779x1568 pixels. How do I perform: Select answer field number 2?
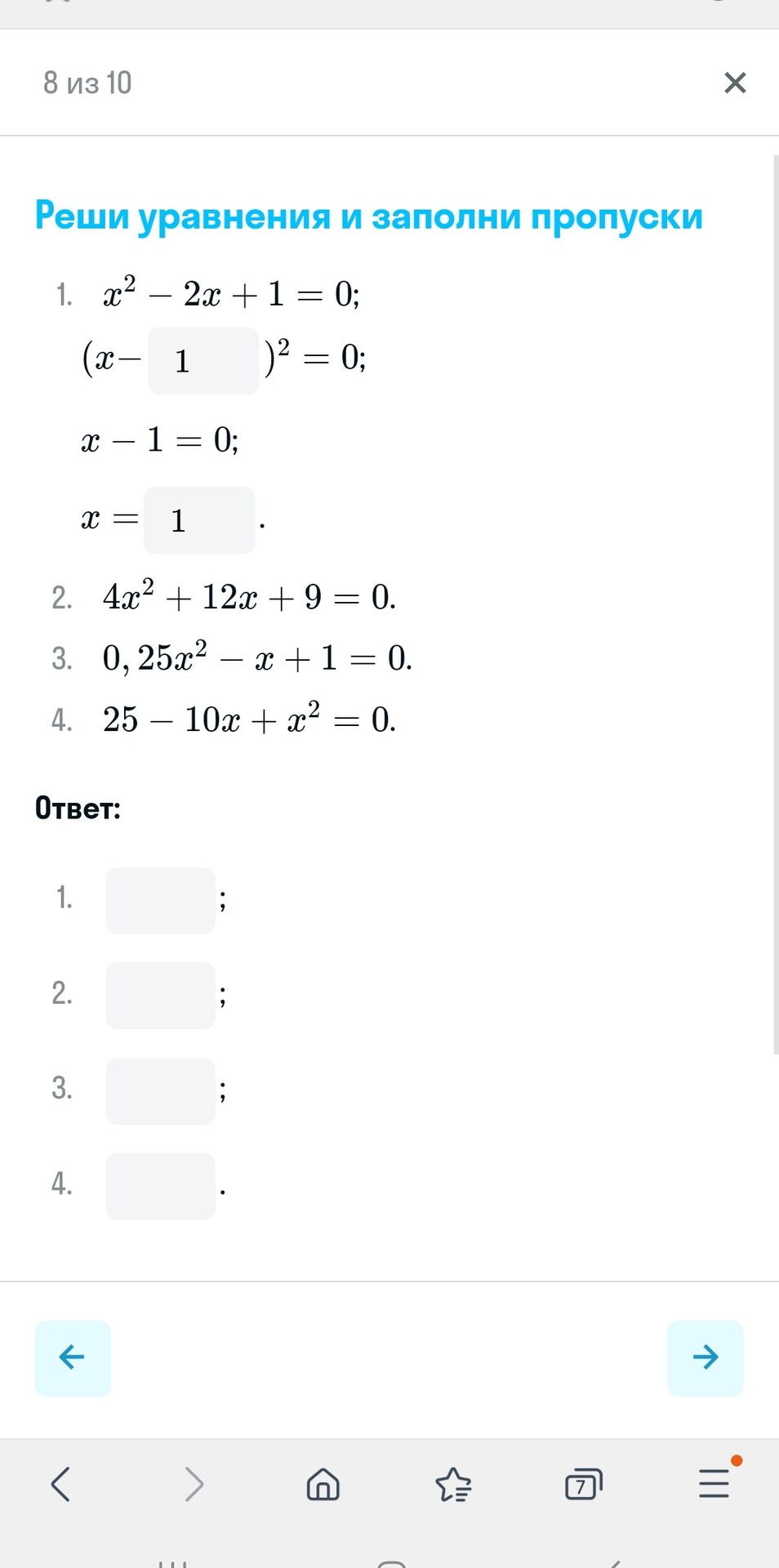[161, 996]
